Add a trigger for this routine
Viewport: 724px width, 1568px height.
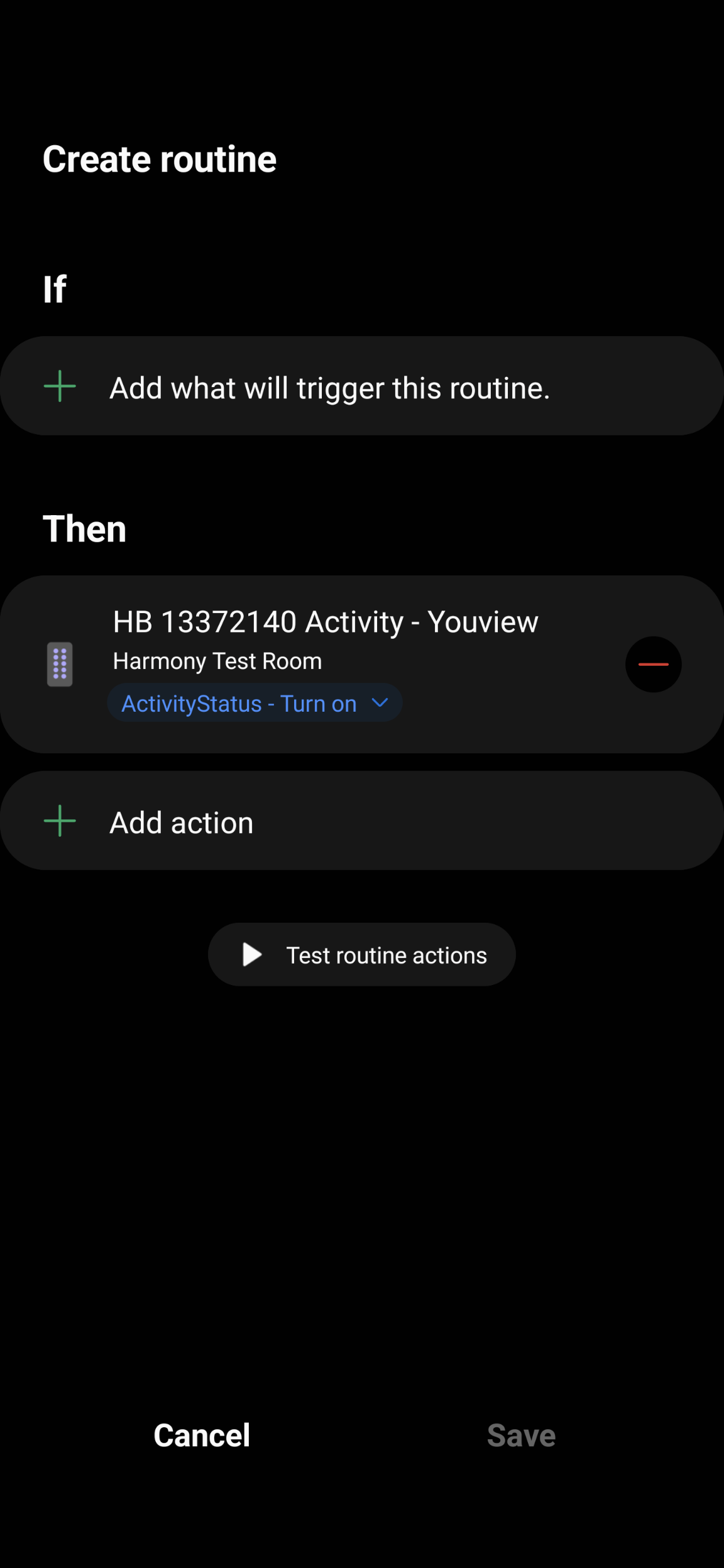pyautogui.click(x=362, y=386)
